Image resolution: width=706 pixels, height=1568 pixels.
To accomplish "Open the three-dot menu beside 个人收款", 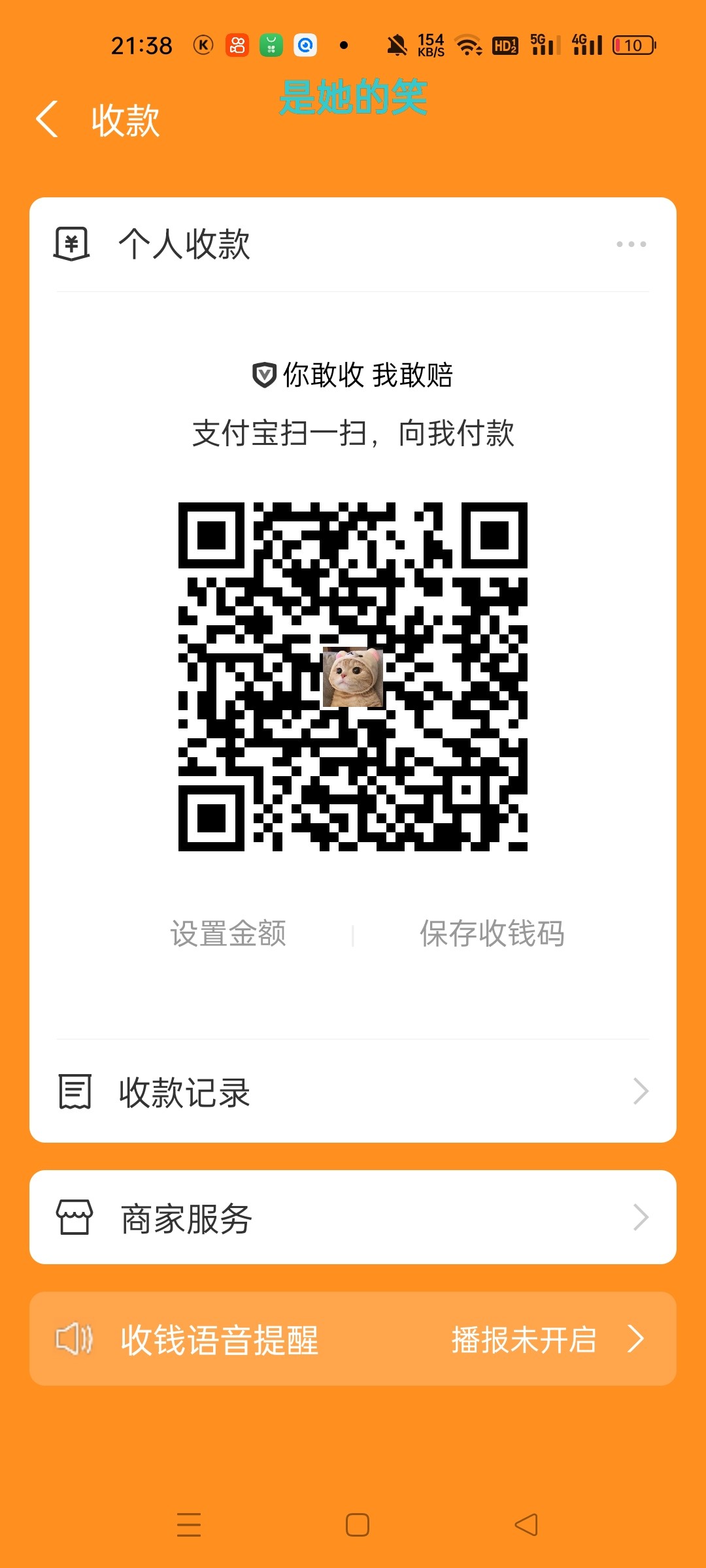I will point(631,244).
